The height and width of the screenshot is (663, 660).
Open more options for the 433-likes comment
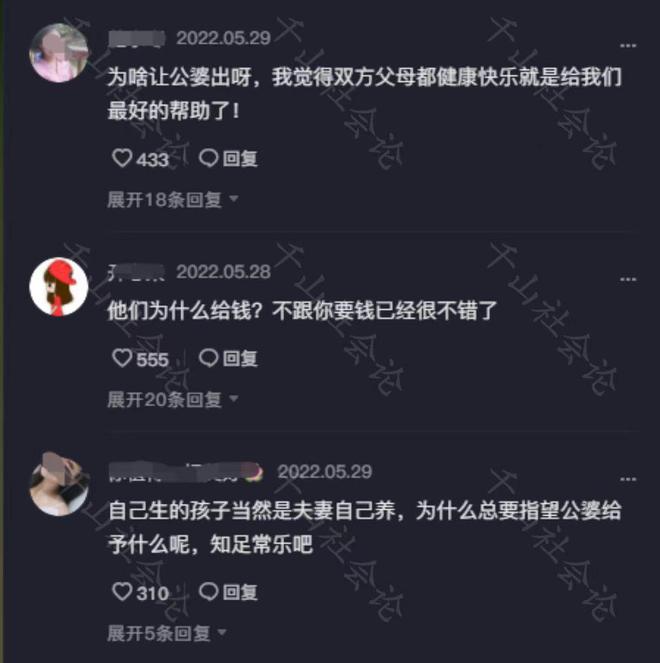pos(628,45)
